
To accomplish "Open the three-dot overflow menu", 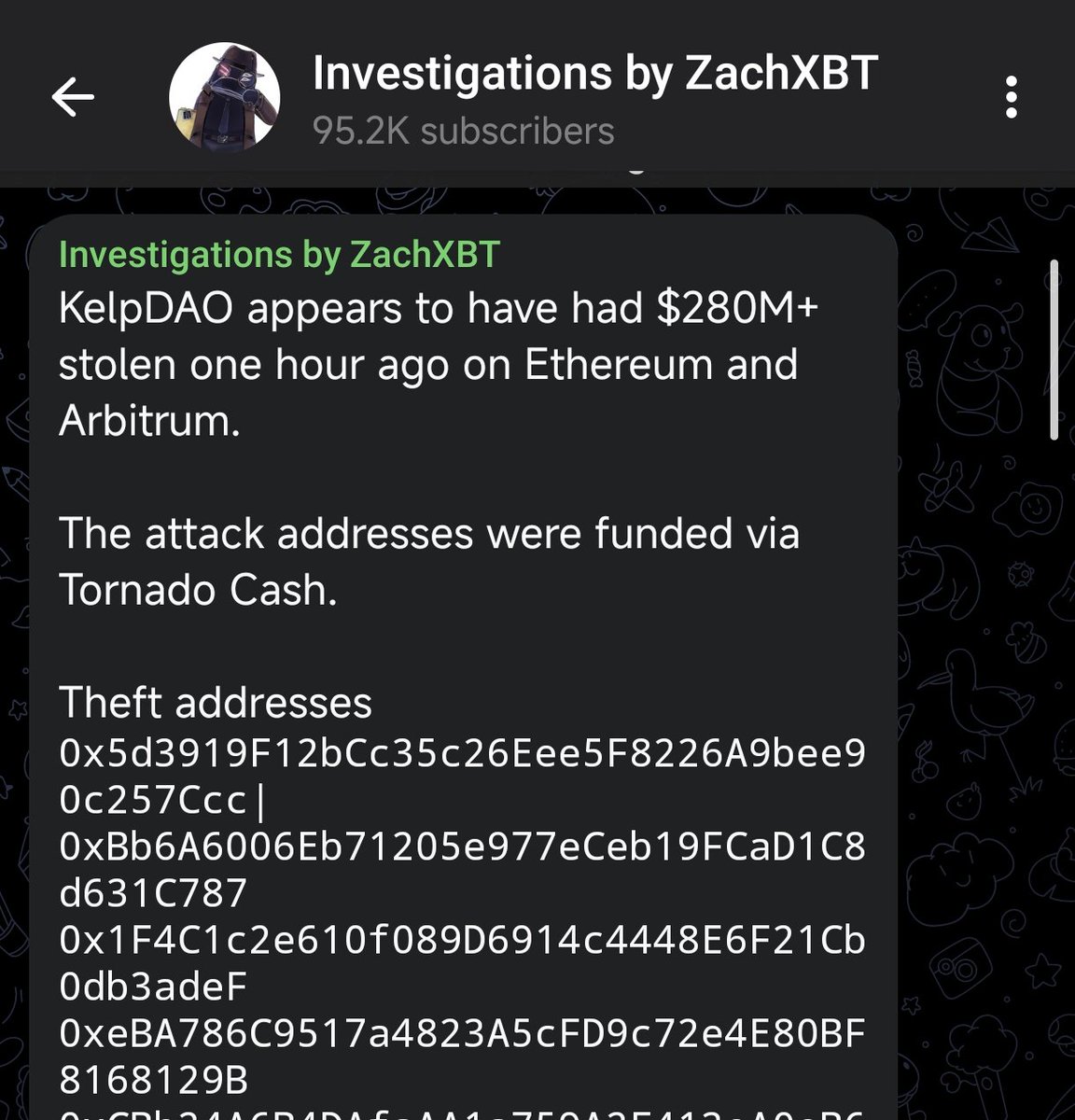I will click(x=1011, y=97).
